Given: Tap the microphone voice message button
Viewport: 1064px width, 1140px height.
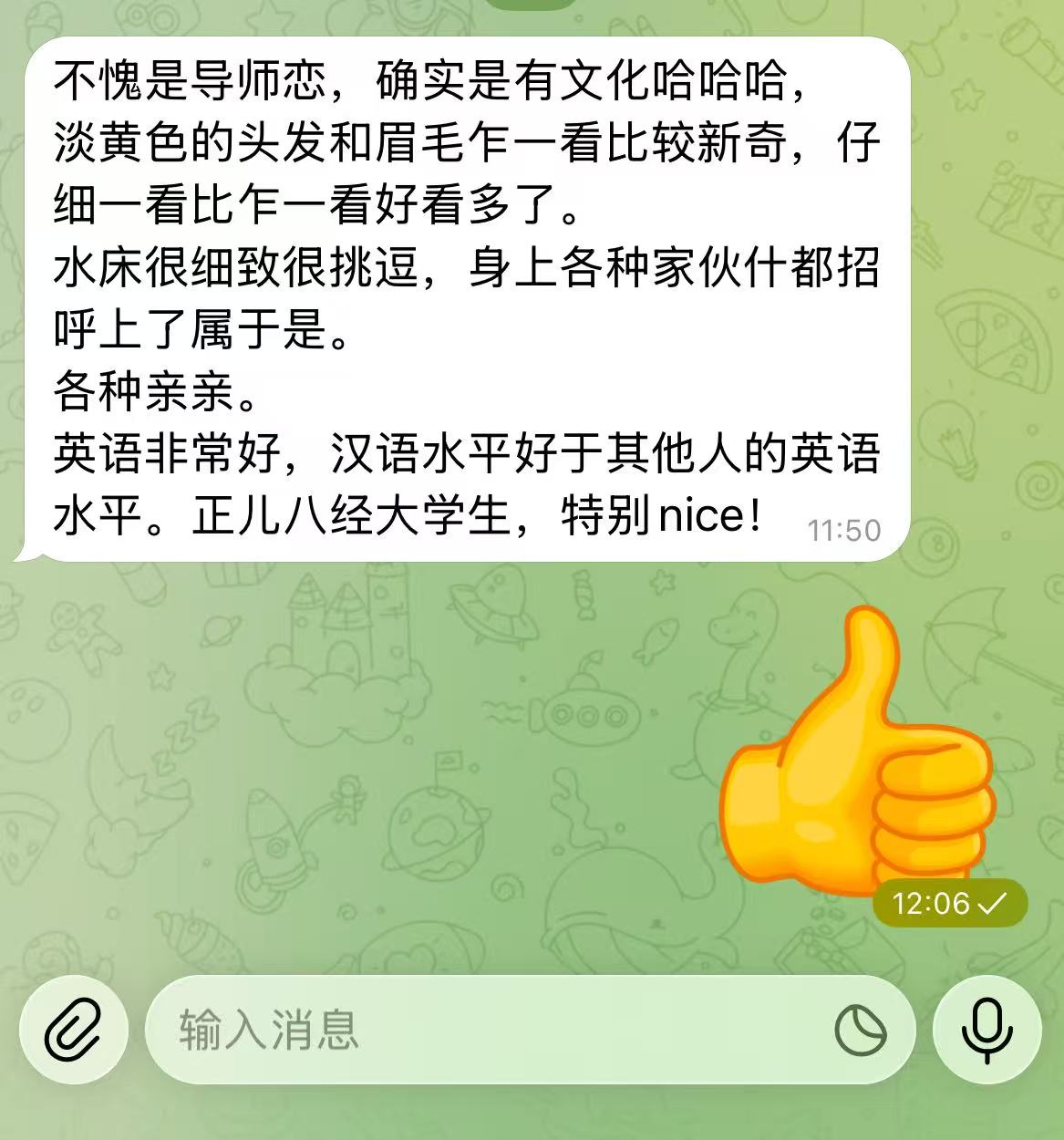Looking at the screenshot, I should (x=987, y=1029).
